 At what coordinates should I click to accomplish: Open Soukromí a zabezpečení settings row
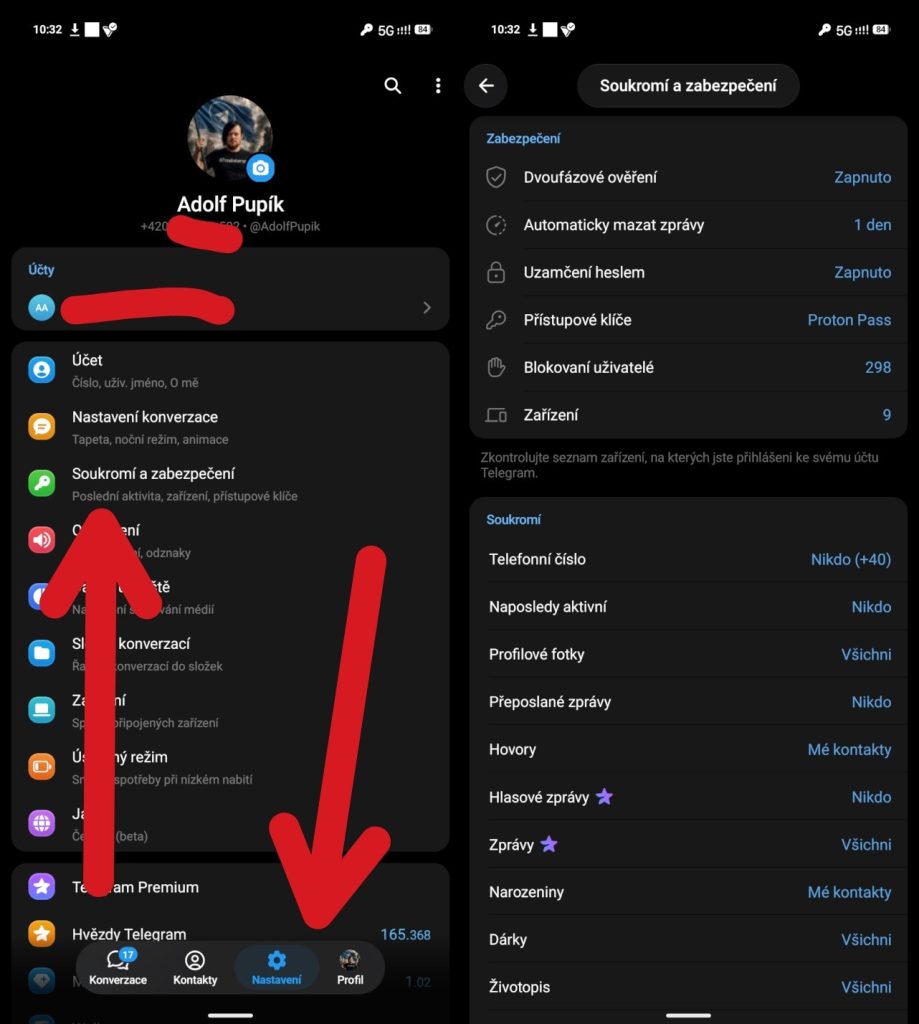230,484
